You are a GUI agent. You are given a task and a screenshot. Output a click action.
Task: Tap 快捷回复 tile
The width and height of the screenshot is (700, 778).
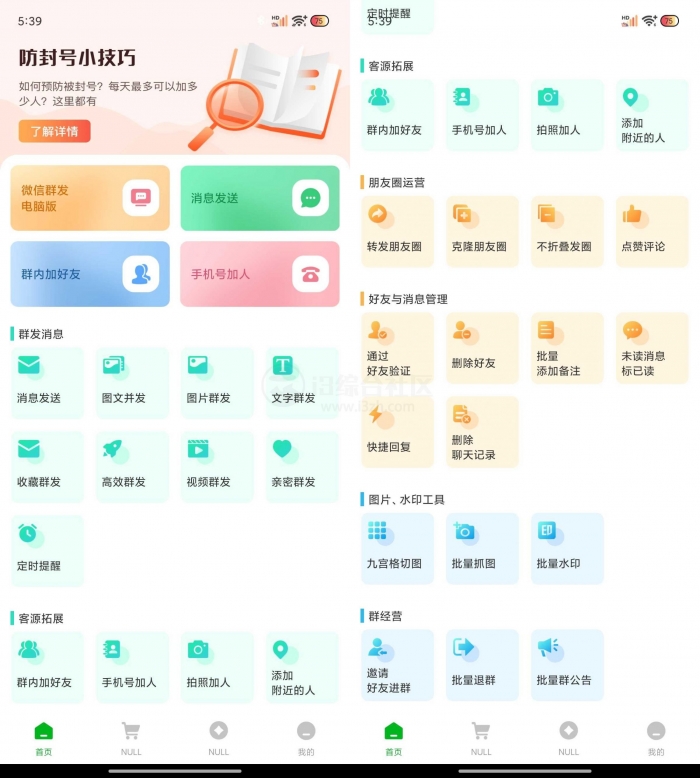(x=397, y=432)
